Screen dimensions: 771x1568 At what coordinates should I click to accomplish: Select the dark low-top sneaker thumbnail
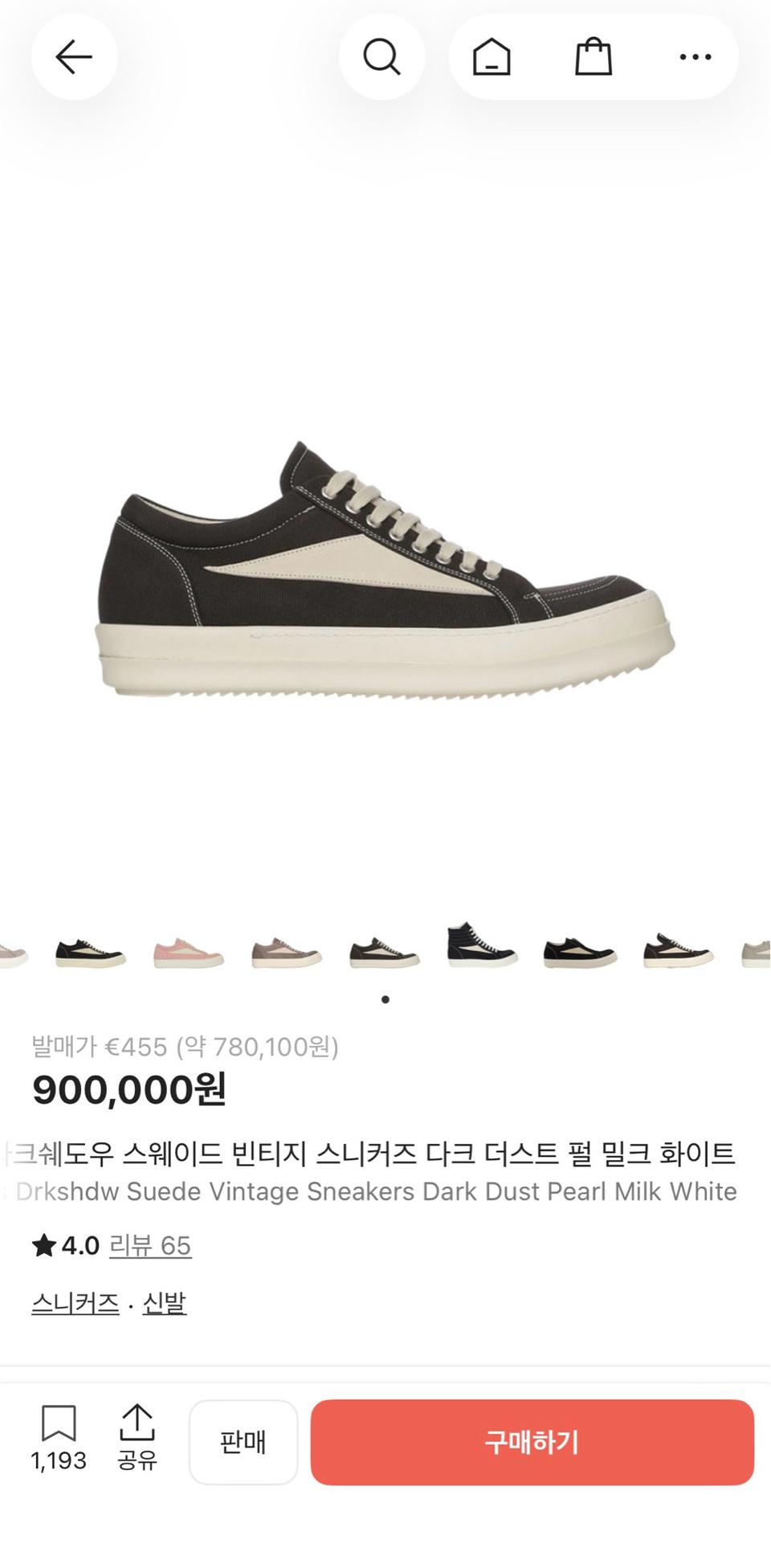coord(382,952)
